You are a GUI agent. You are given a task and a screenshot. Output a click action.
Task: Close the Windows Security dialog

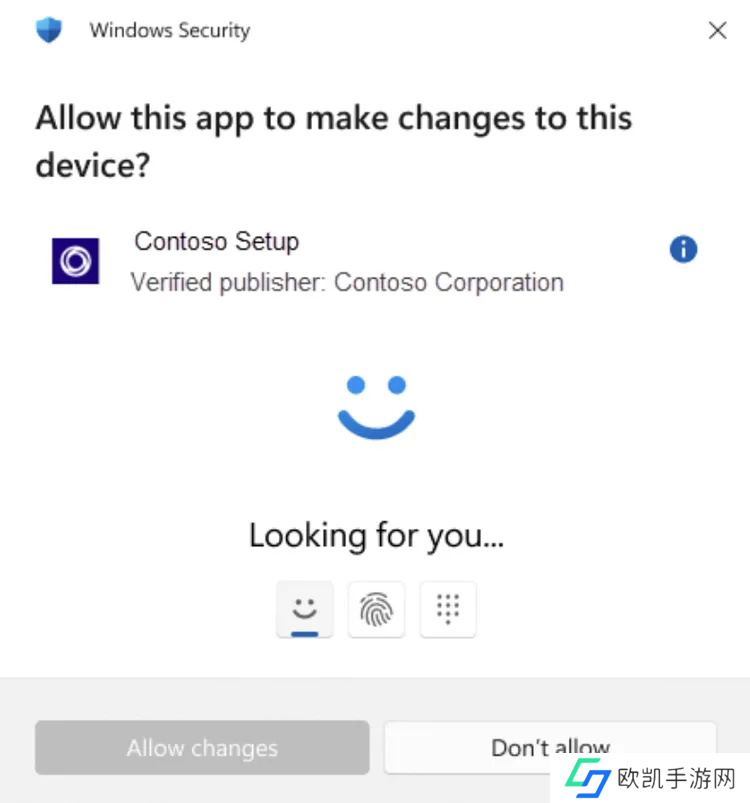(x=717, y=31)
